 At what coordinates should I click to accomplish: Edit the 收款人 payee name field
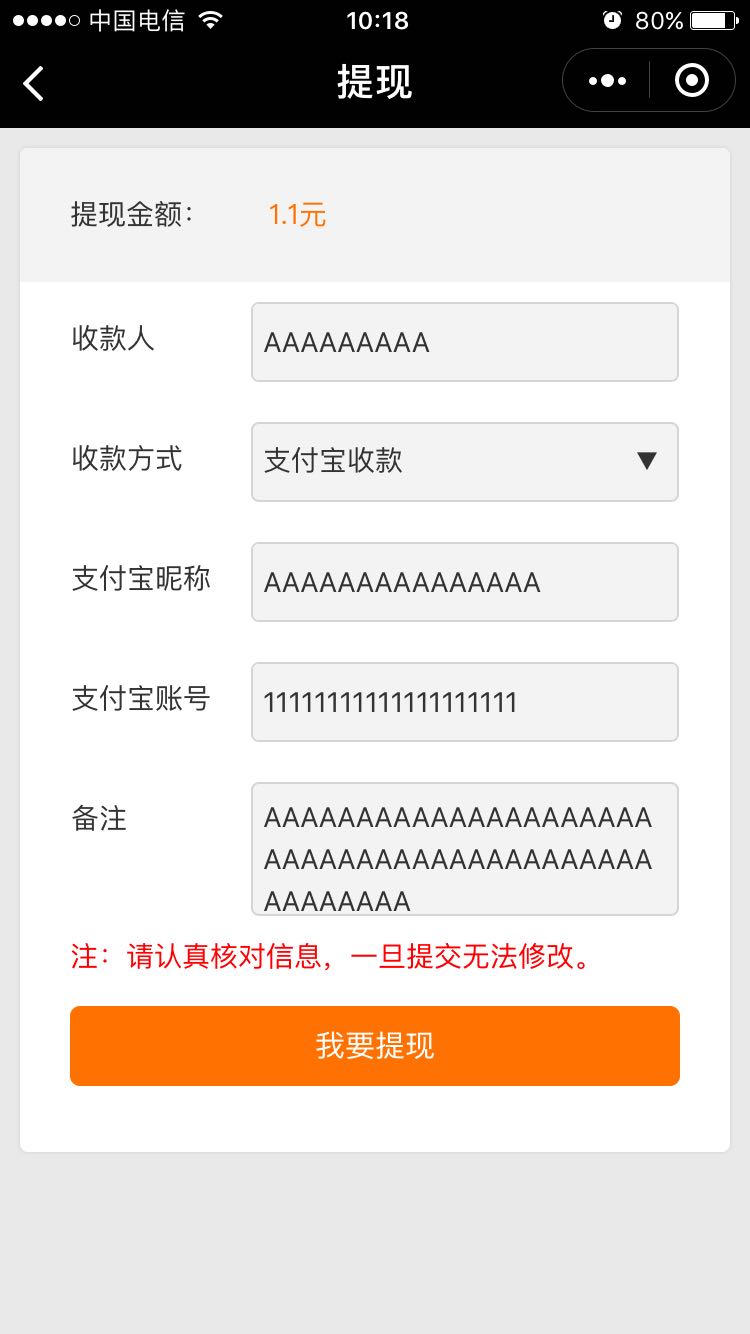tap(465, 342)
